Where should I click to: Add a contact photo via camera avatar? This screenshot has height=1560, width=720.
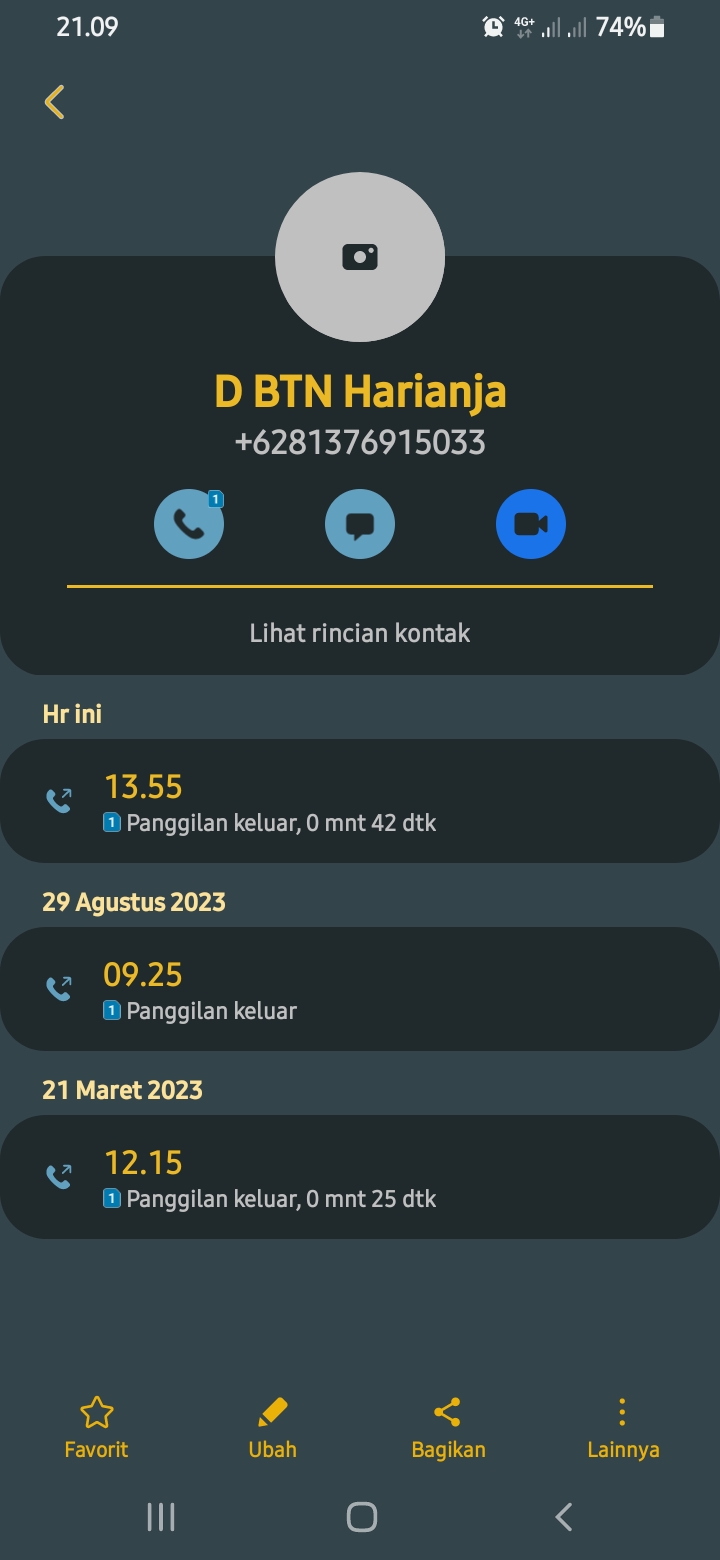360,257
